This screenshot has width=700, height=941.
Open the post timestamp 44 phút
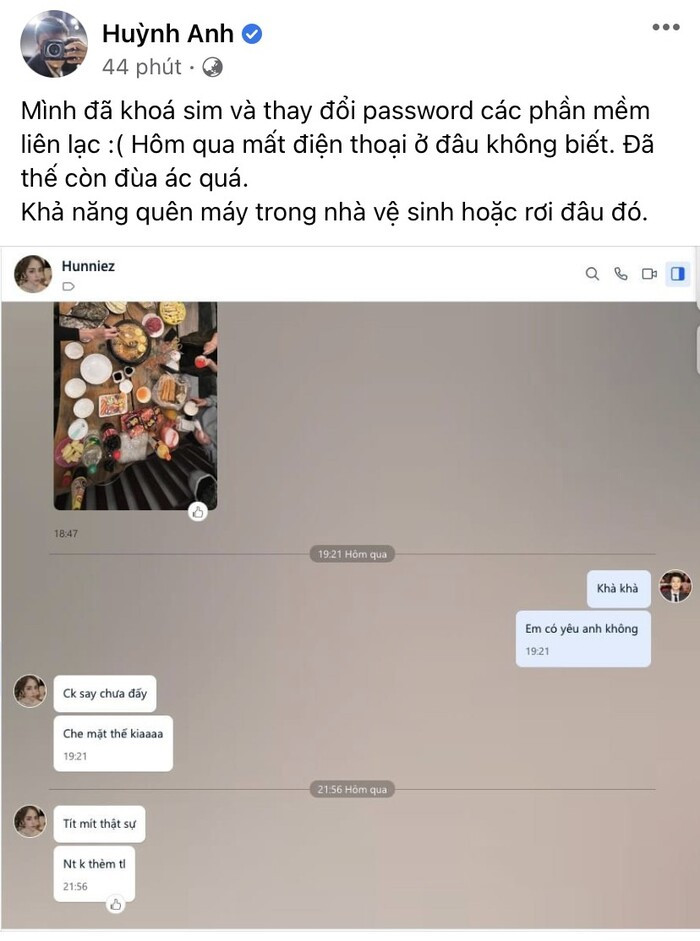pos(142,67)
